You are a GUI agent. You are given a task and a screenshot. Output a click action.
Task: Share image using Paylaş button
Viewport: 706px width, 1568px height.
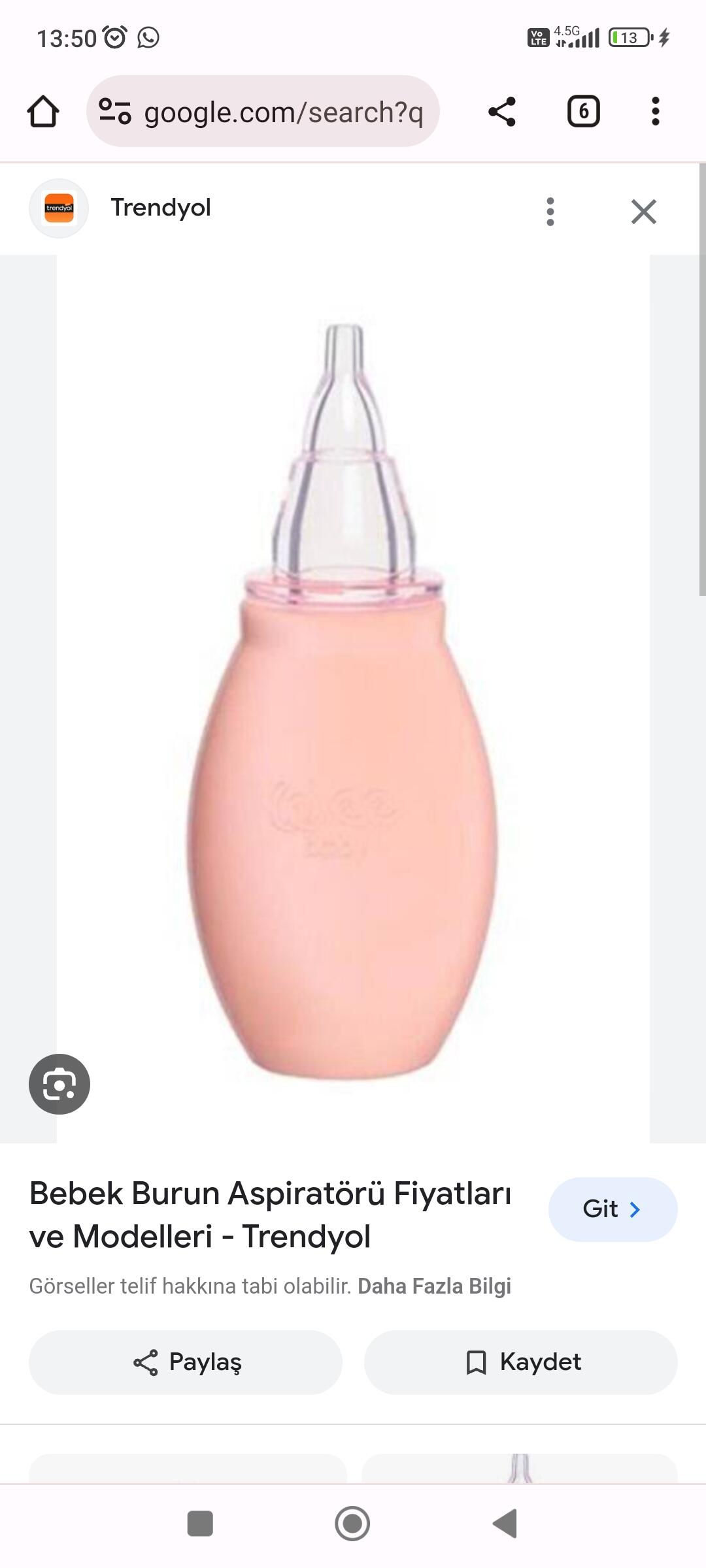(x=186, y=1362)
